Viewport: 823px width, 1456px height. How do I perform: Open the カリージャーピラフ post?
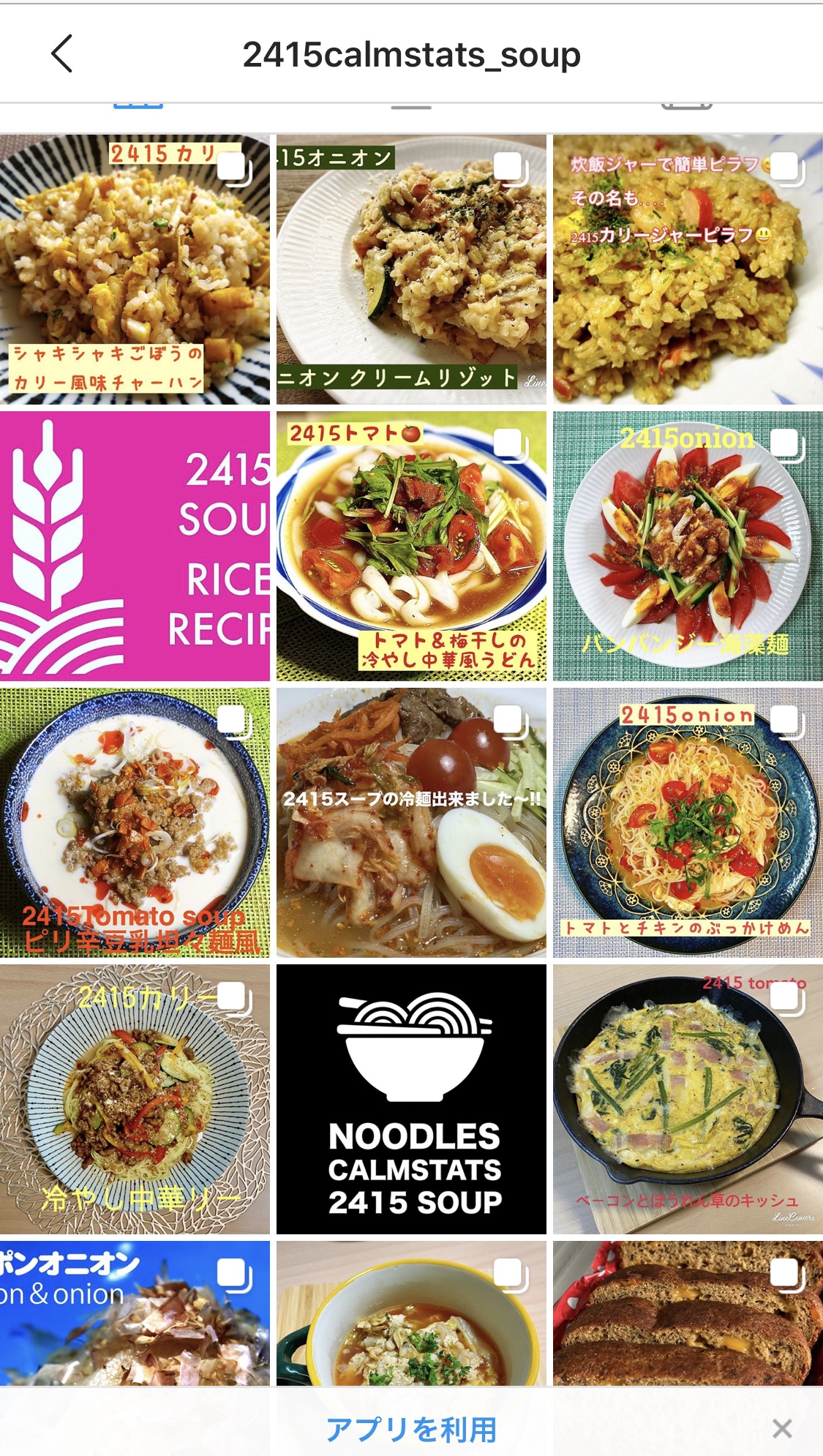[688, 269]
